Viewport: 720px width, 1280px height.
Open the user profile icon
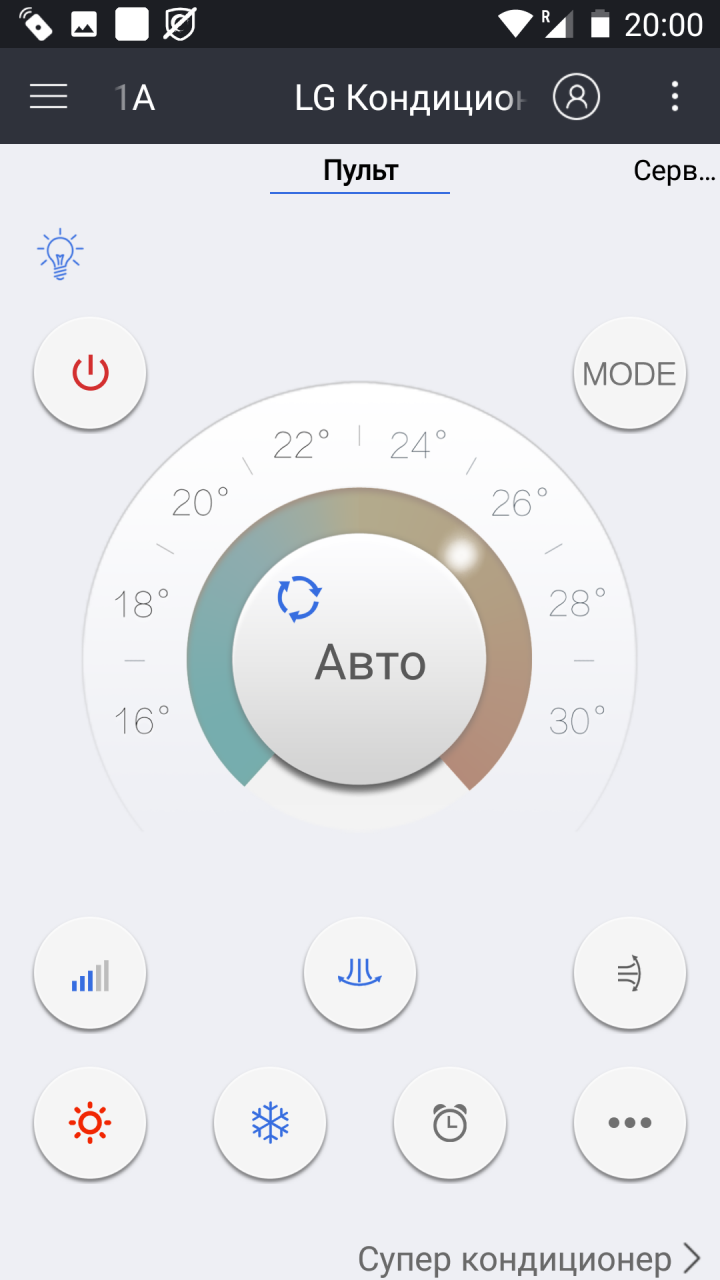[x=577, y=97]
